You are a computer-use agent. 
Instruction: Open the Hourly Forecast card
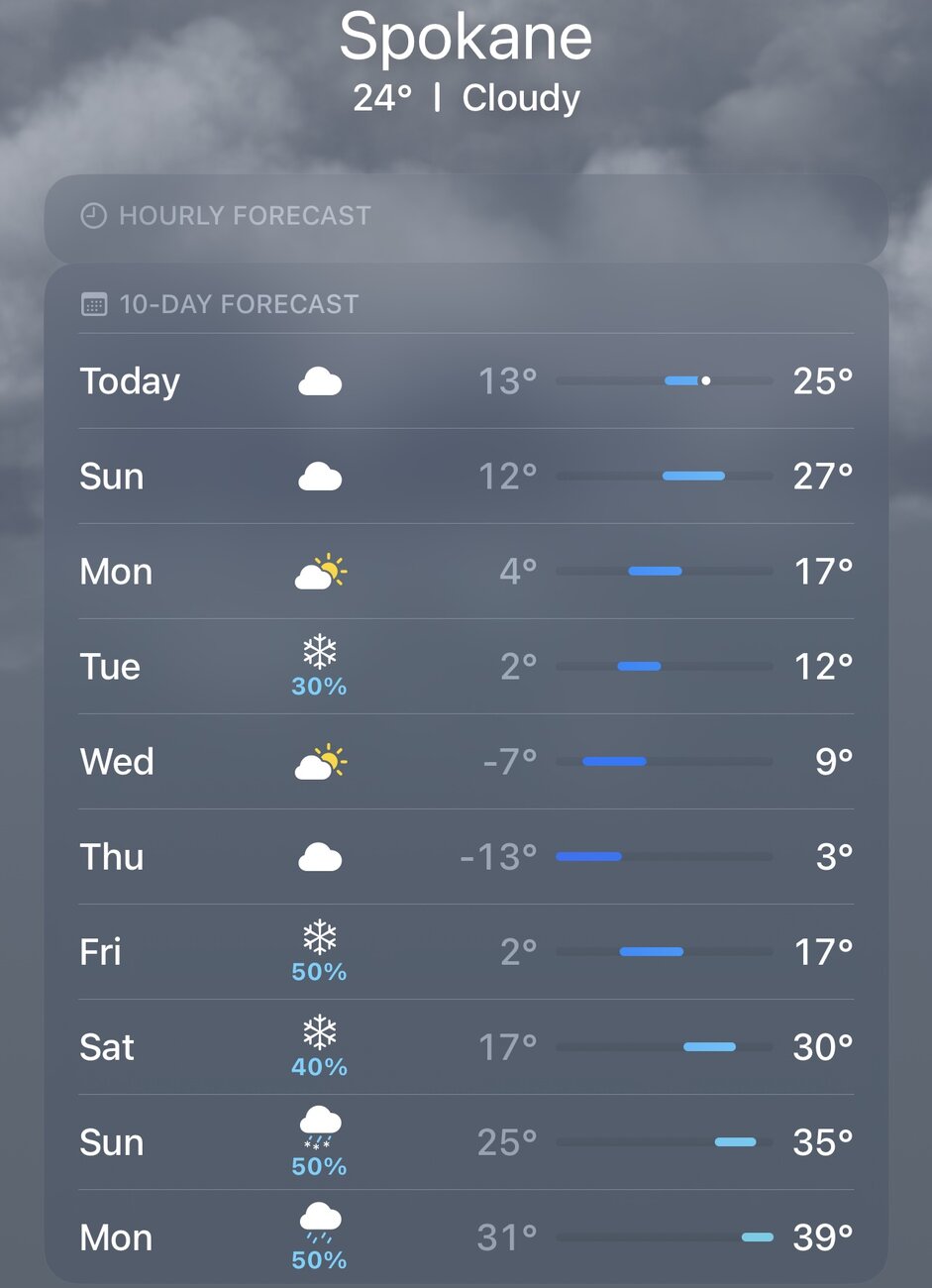click(x=466, y=216)
